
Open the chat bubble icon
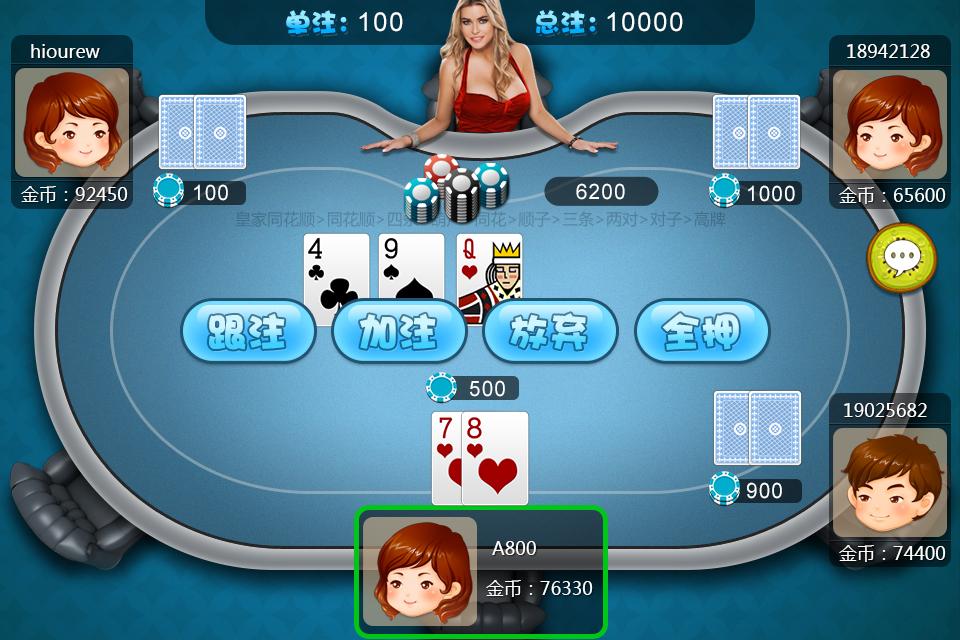point(901,259)
